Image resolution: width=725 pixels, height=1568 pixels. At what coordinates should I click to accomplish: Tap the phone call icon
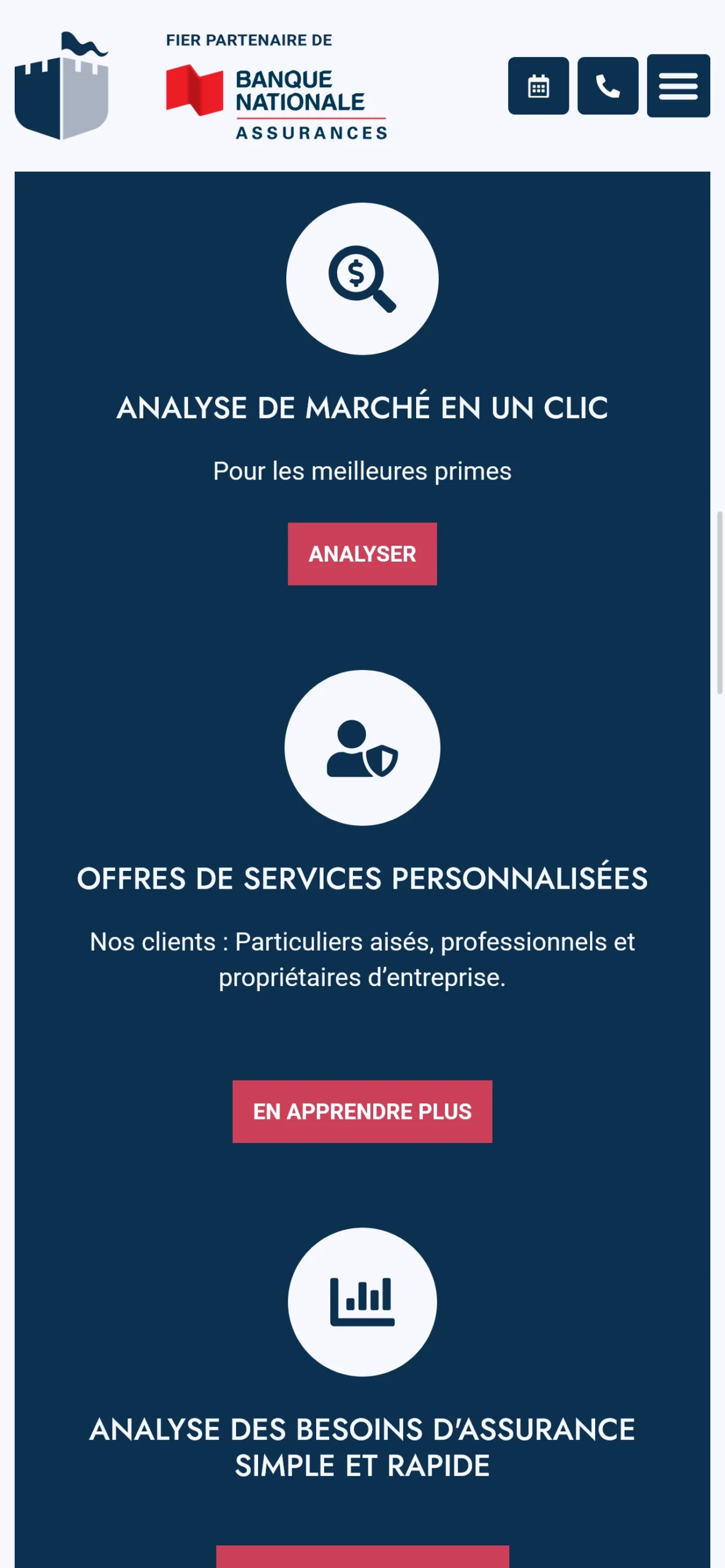pos(607,86)
